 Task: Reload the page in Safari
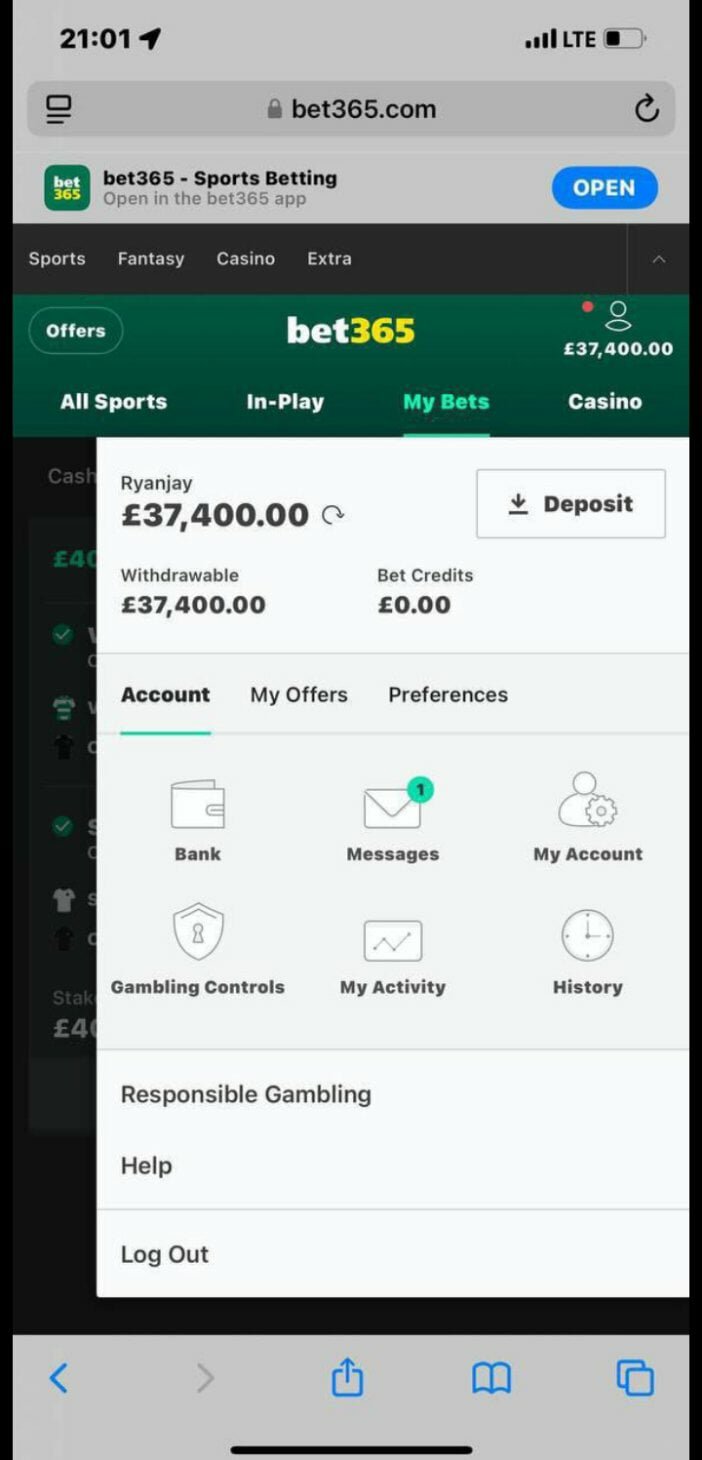click(647, 109)
